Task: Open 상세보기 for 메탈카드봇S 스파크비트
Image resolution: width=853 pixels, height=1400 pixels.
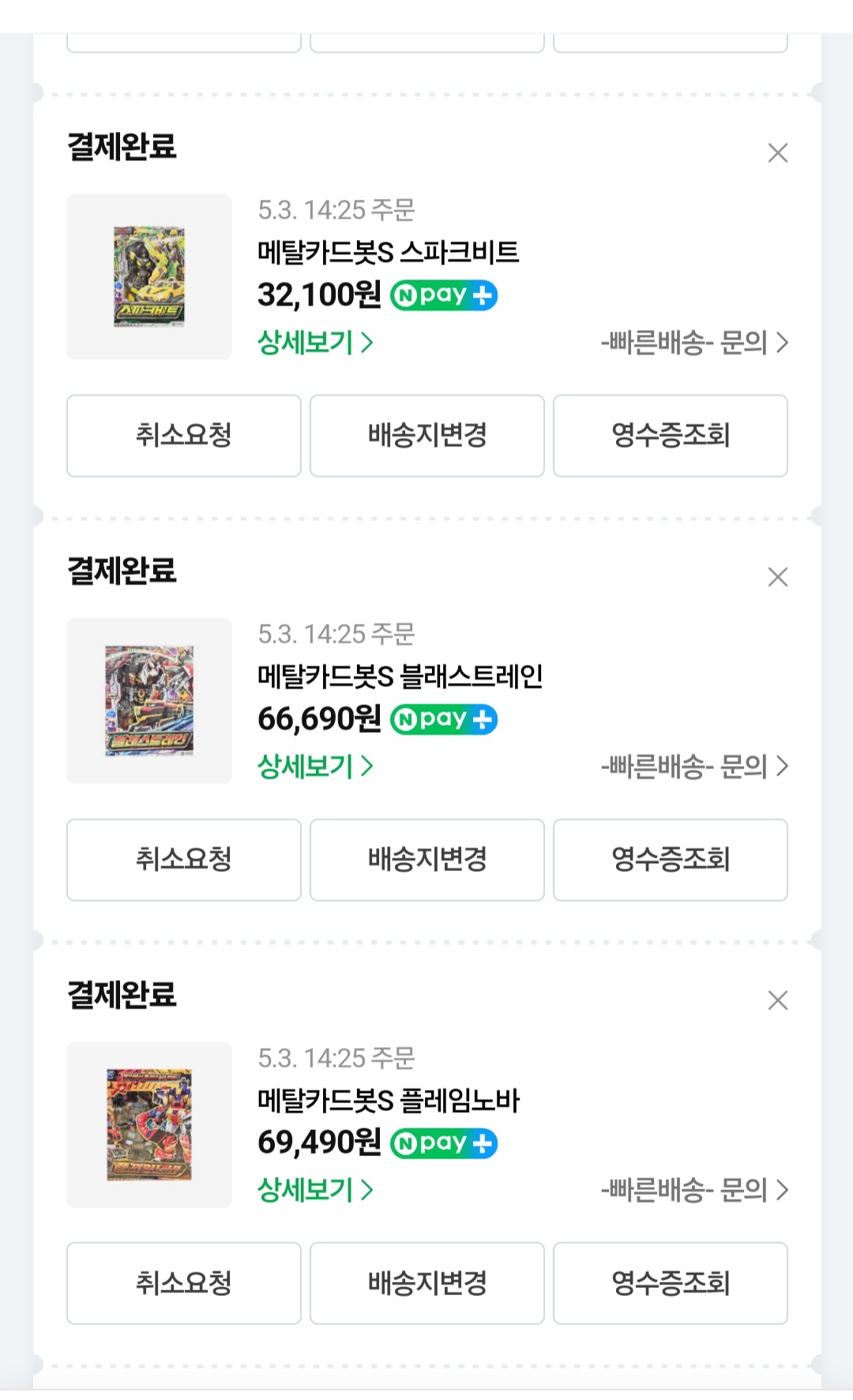Action: pos(315,343)
